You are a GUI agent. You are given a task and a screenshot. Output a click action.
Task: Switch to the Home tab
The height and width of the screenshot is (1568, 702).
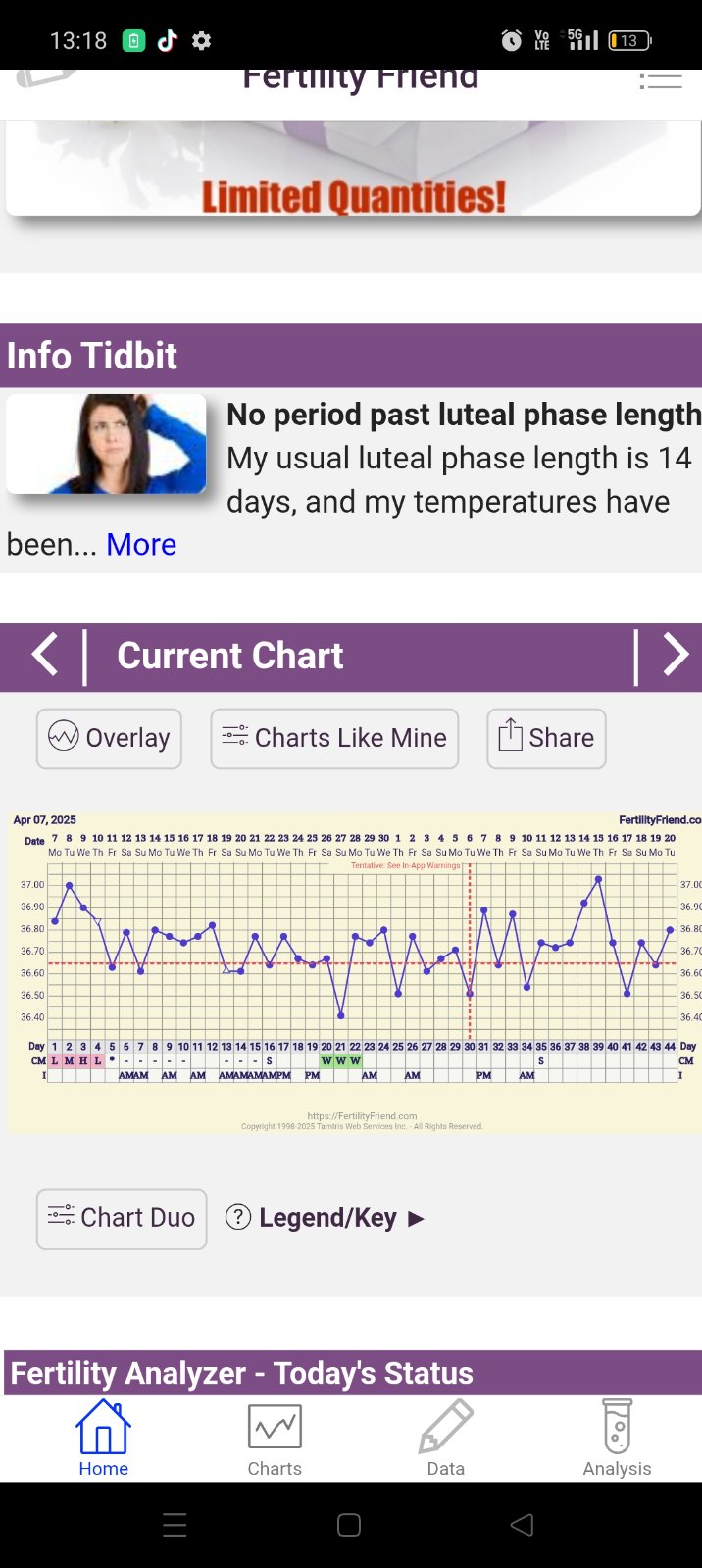coord(103,1439)
